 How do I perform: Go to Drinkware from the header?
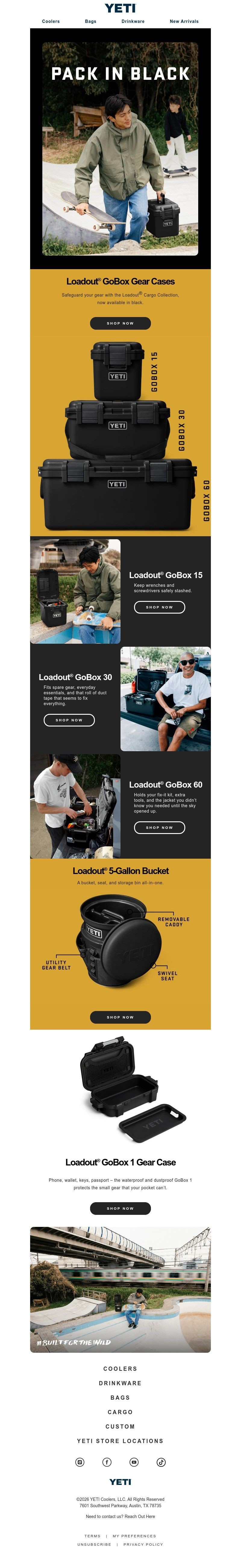(x=133, y=21)
